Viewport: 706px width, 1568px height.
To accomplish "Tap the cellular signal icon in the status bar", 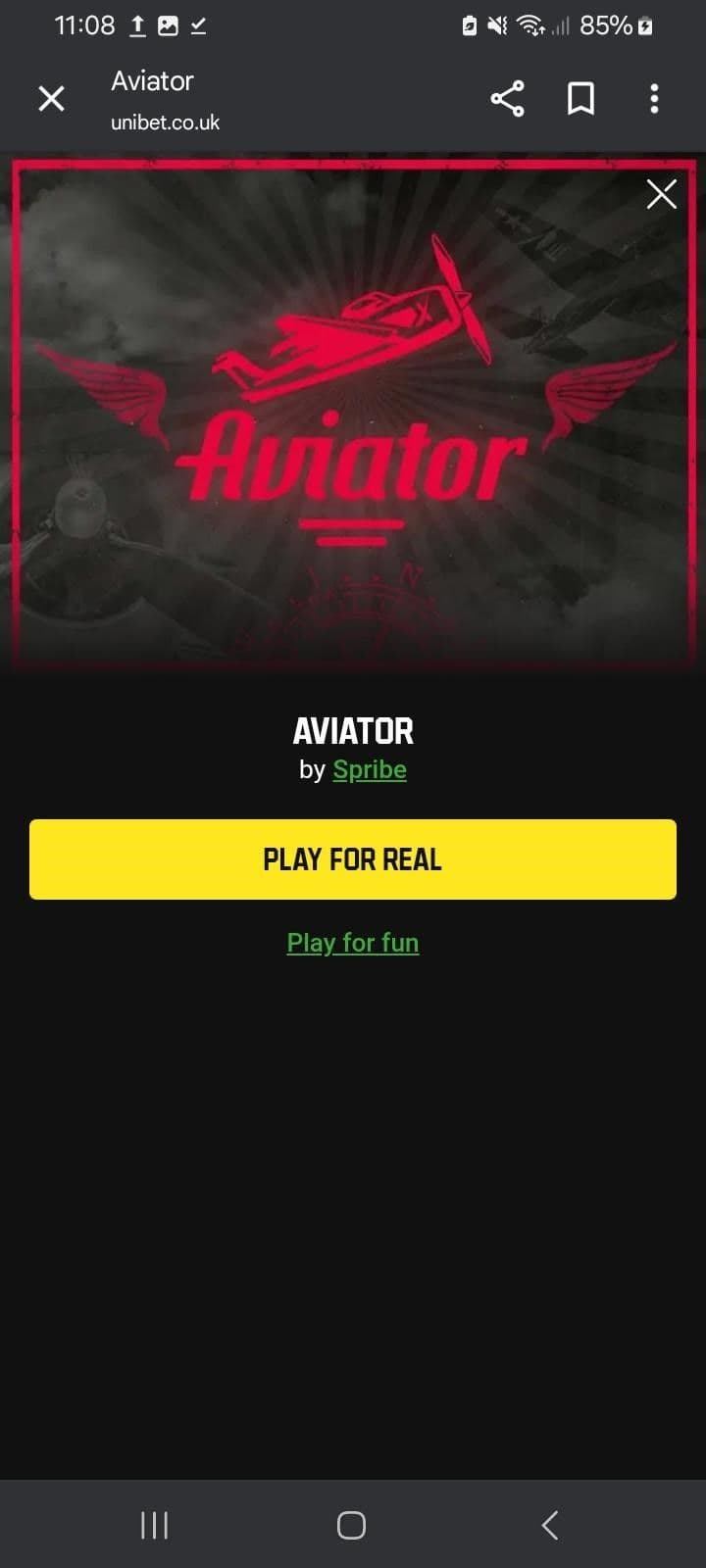I will tap(561, 25).
